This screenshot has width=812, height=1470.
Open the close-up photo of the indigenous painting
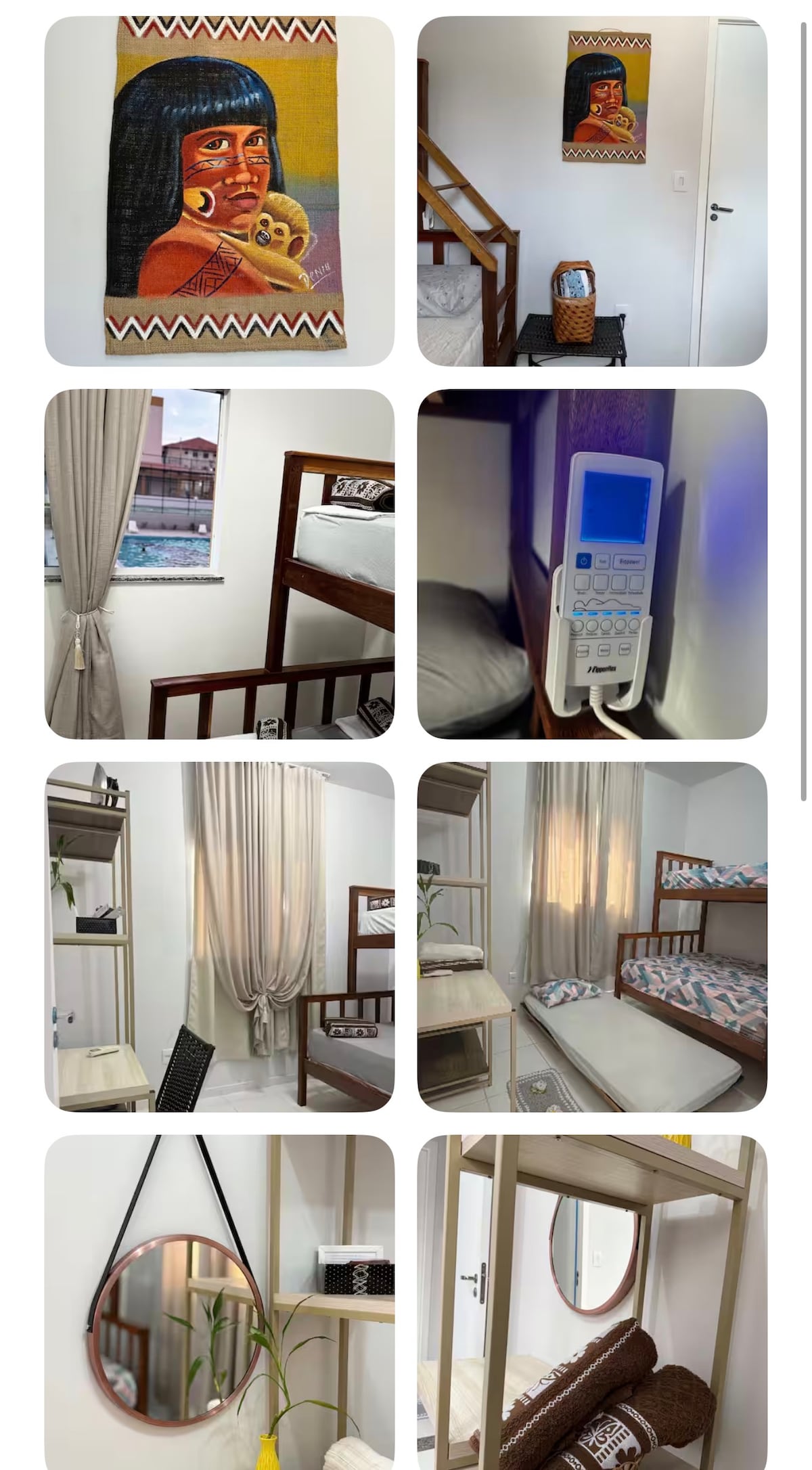tap(219, 191)
